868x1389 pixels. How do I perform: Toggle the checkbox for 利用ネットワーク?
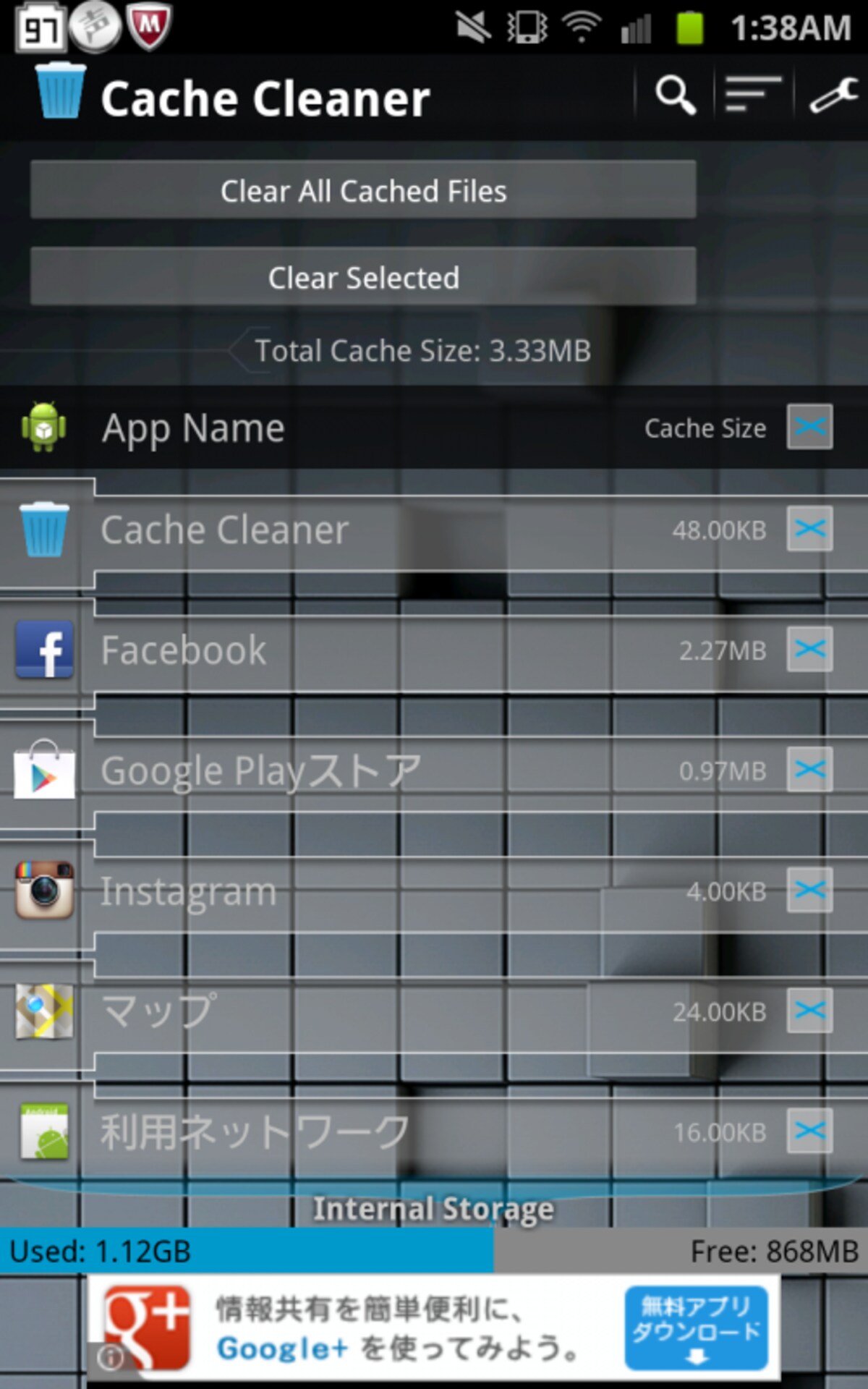(x=809, y=1131)
